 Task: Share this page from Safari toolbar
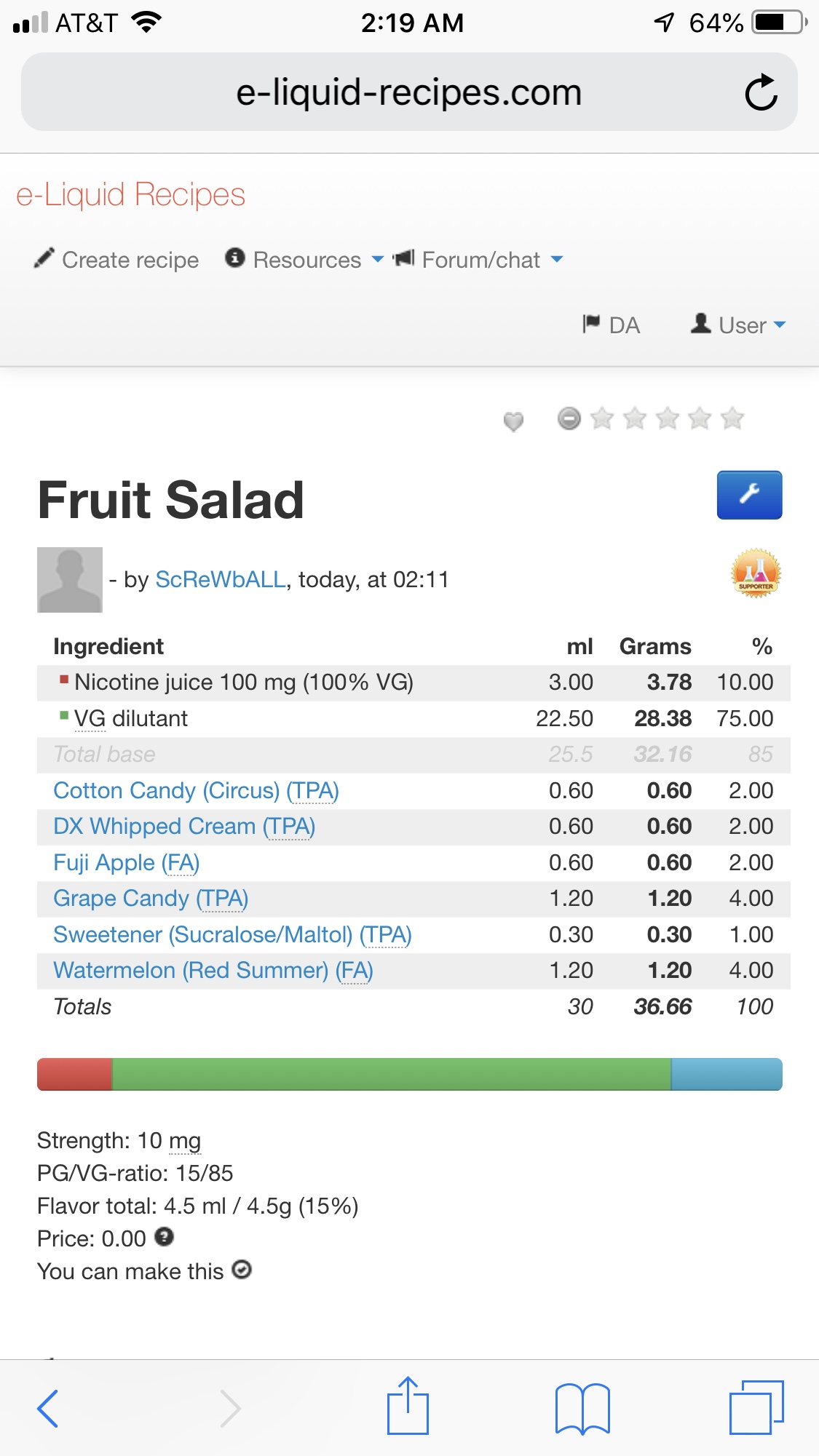coord(408,1407)
